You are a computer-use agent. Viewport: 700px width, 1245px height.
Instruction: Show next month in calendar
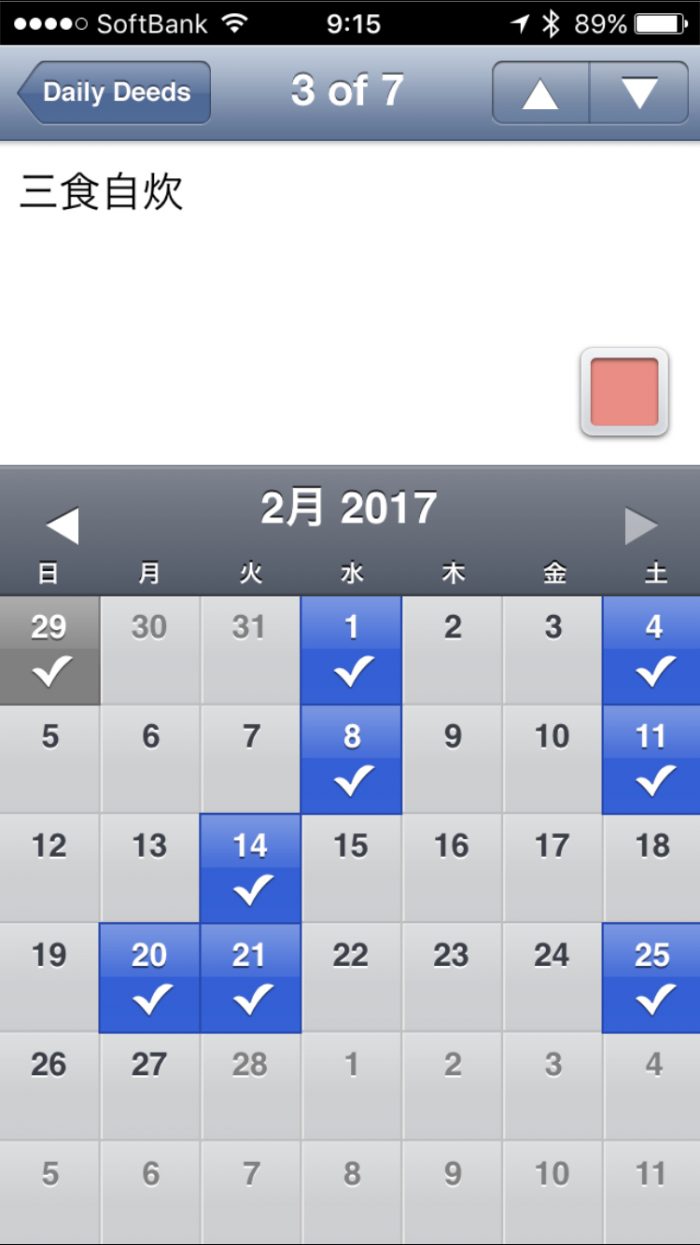641,526
